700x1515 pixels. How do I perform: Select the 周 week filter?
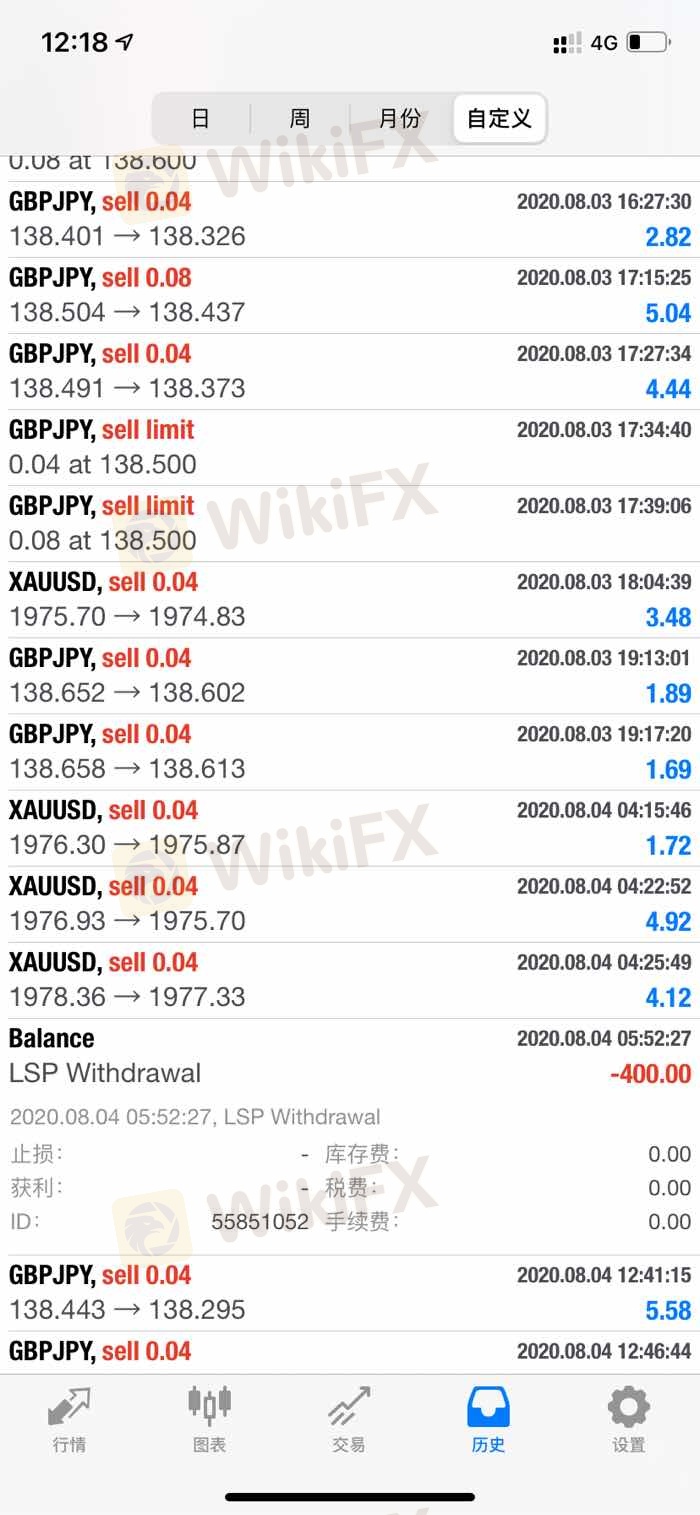(300, 119)
